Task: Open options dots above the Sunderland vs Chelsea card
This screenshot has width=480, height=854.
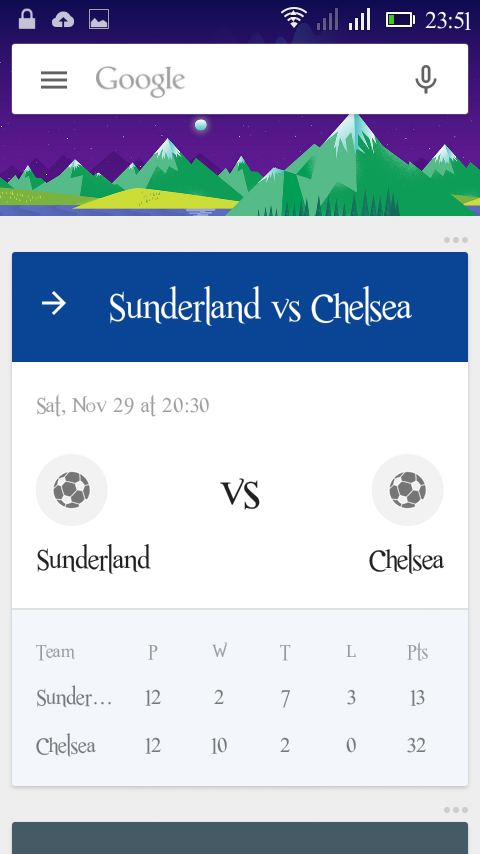Action: point(455,240)
